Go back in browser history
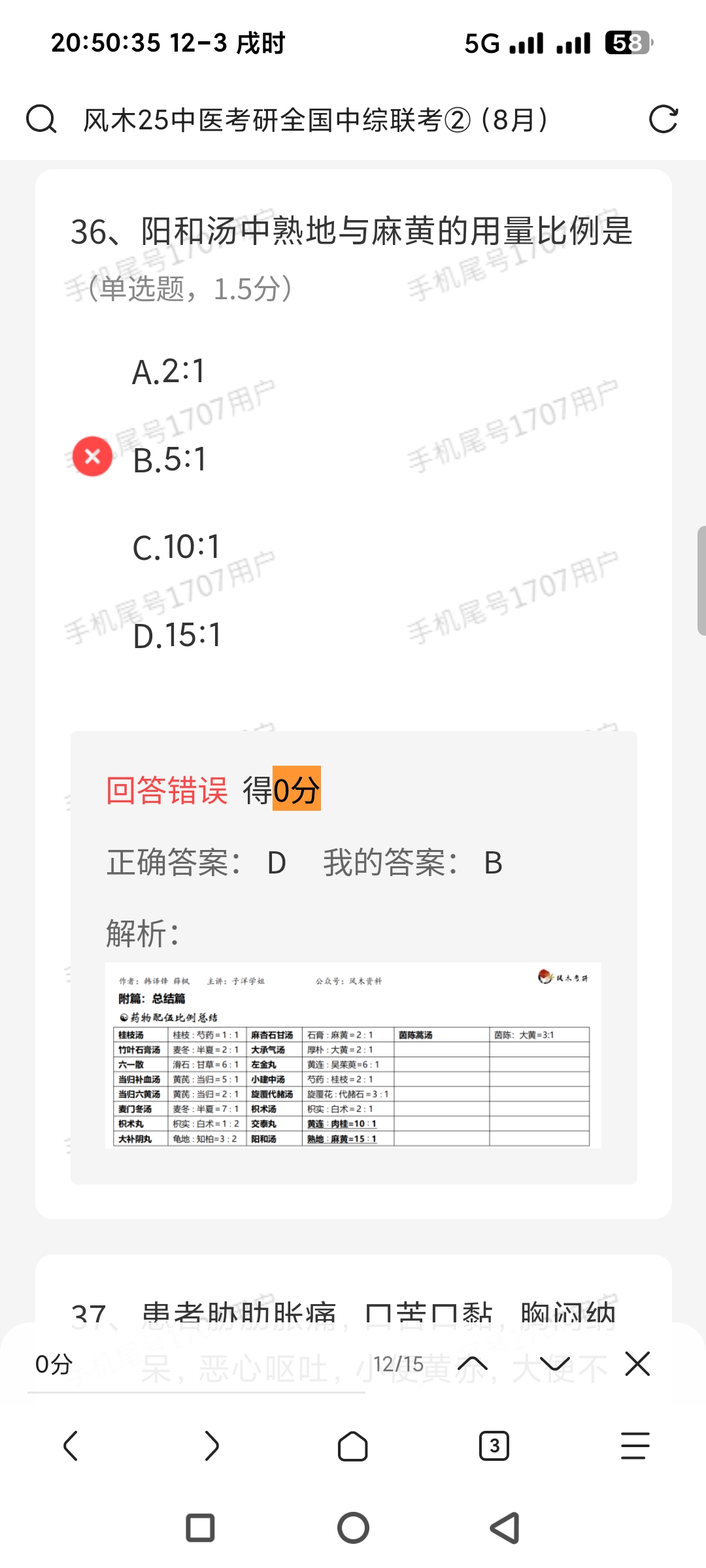706x1568 pixels. point(71,1445)
